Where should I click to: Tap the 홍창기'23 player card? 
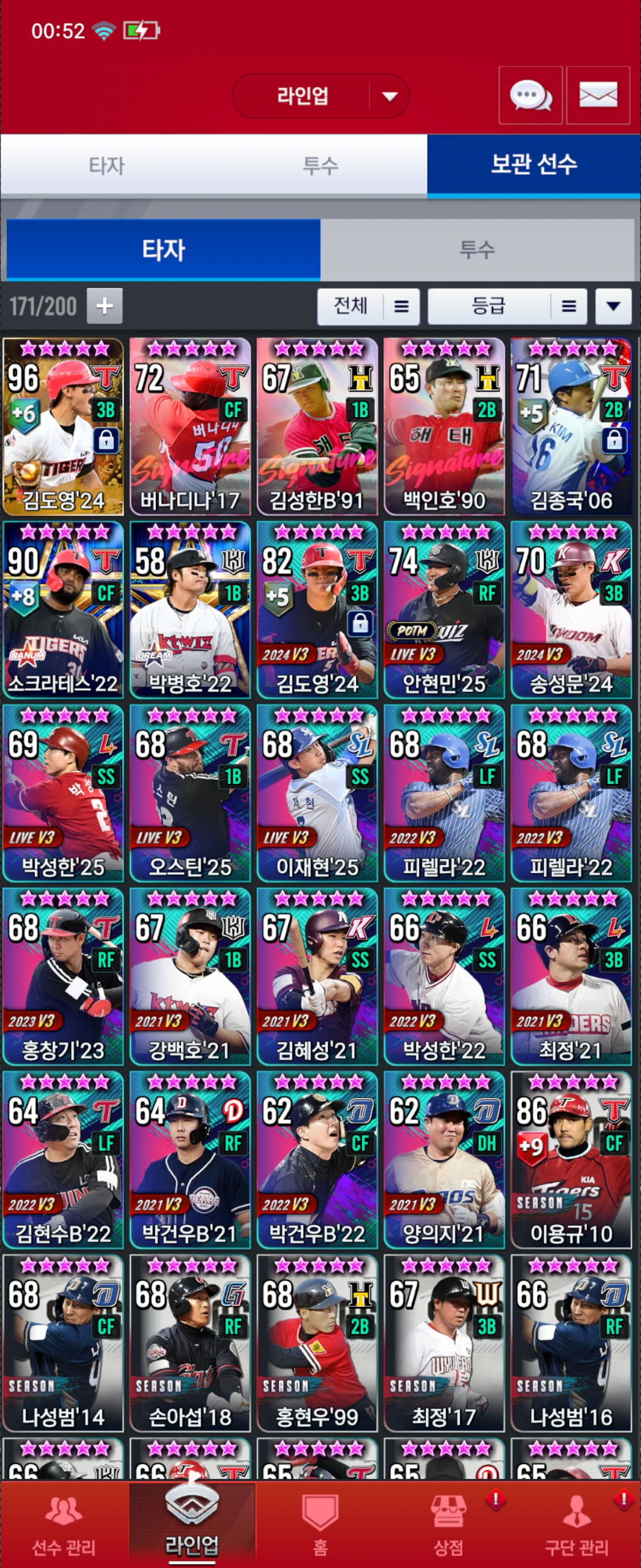click(x=64, y=976)
